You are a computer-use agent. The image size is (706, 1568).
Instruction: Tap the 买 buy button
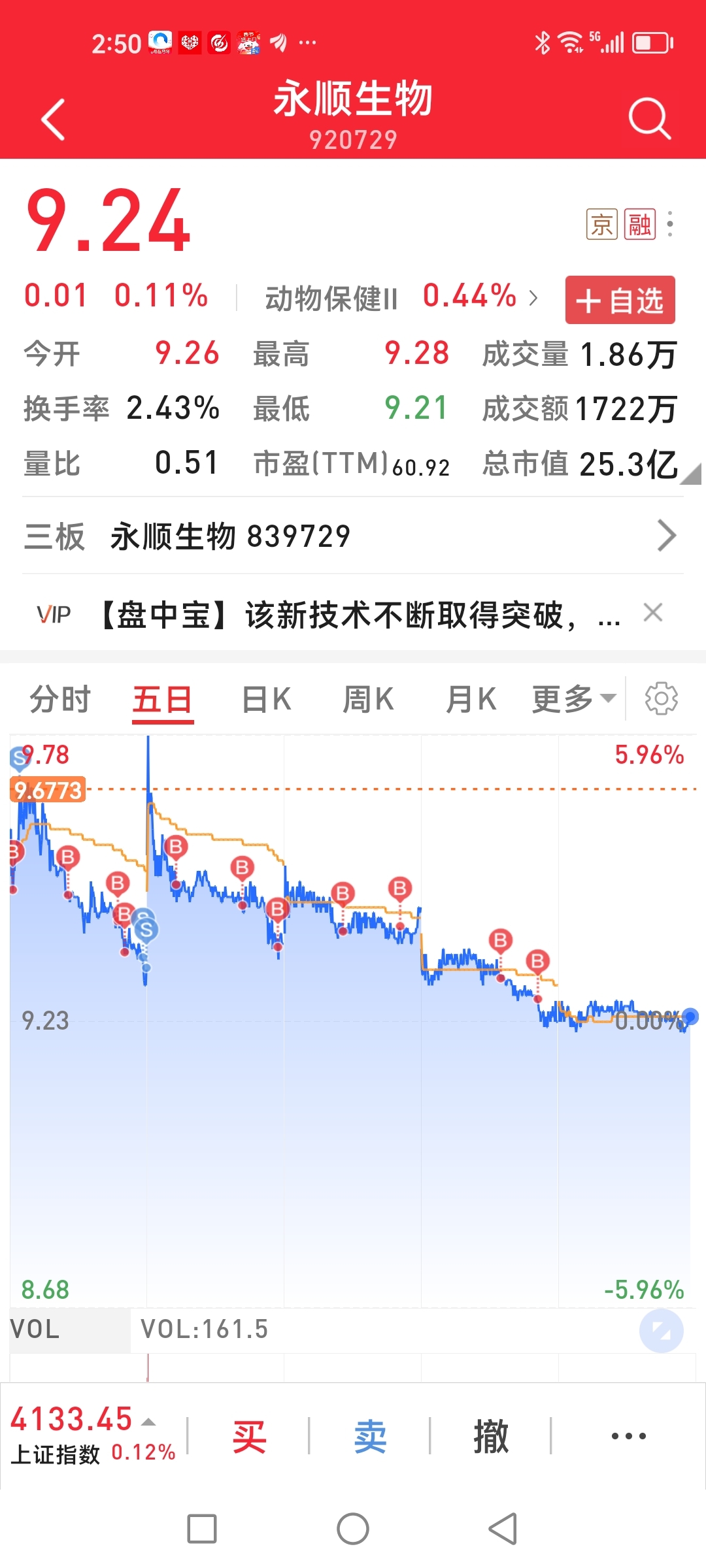pos(249,1437)
